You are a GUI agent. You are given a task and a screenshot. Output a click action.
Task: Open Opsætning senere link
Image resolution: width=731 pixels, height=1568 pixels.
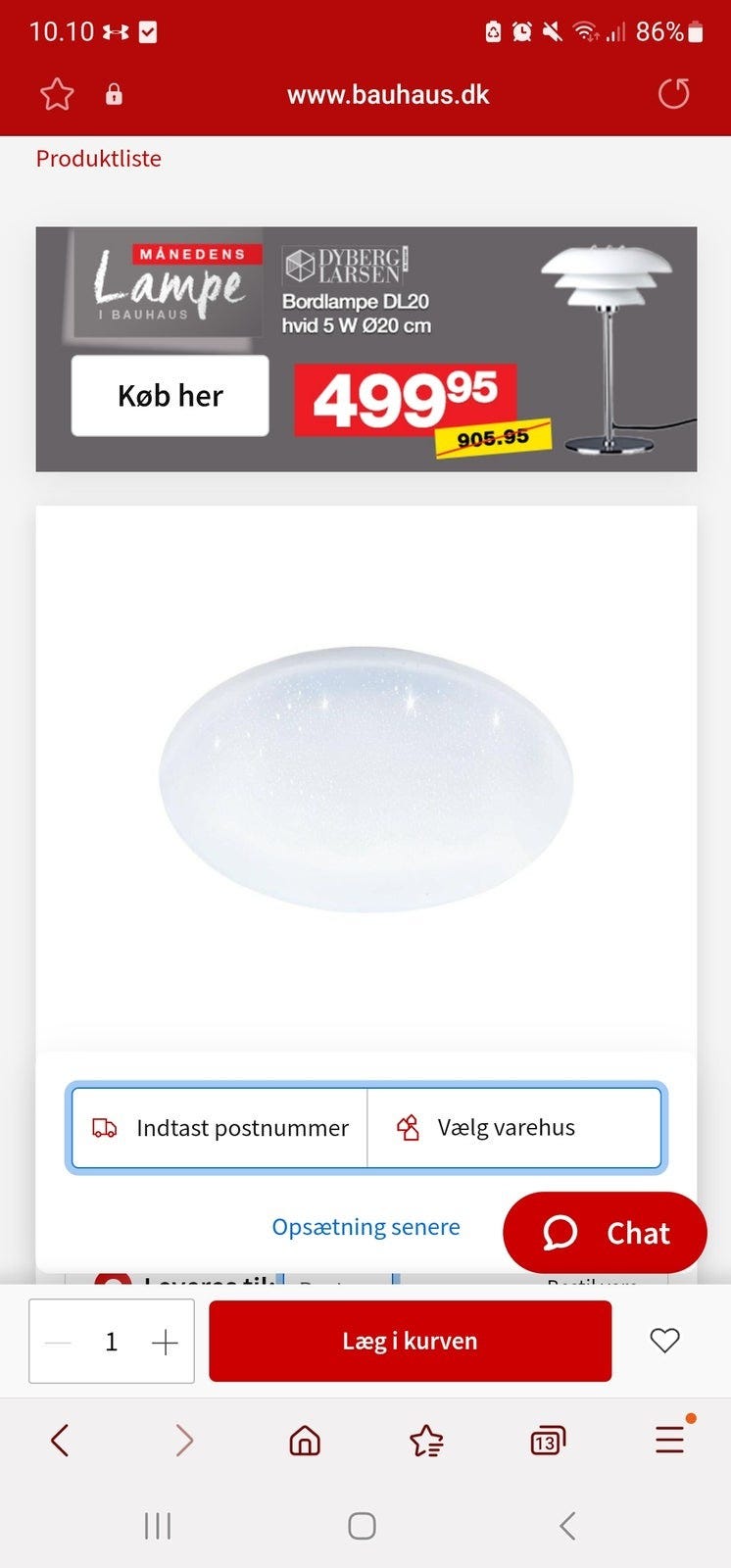click(365, 1226)
